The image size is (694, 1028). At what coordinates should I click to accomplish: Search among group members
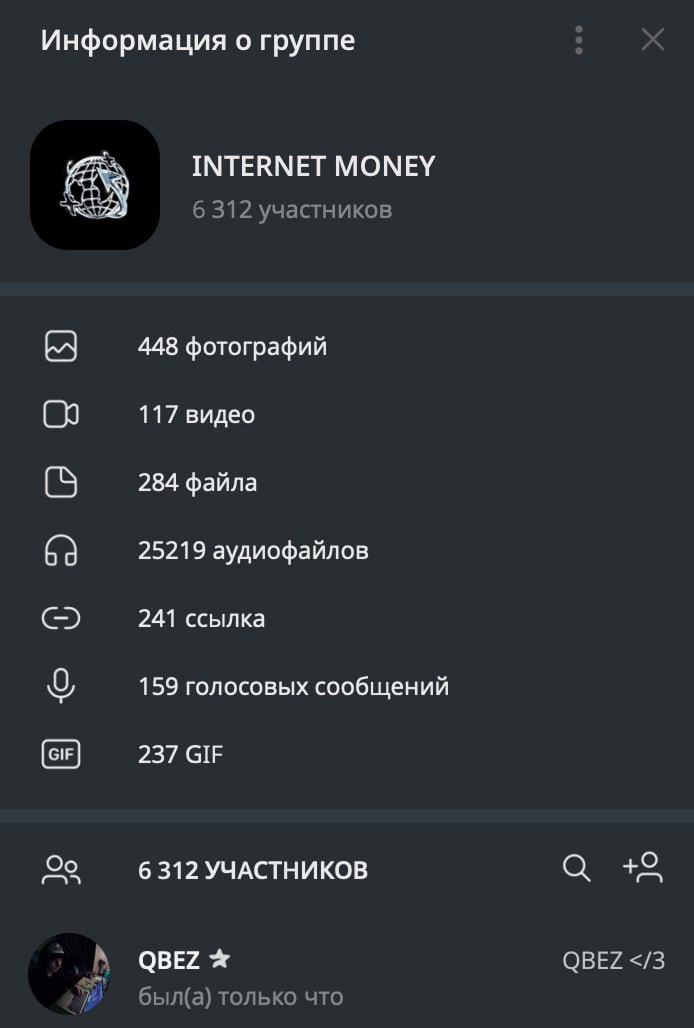[x=576, y=868]
